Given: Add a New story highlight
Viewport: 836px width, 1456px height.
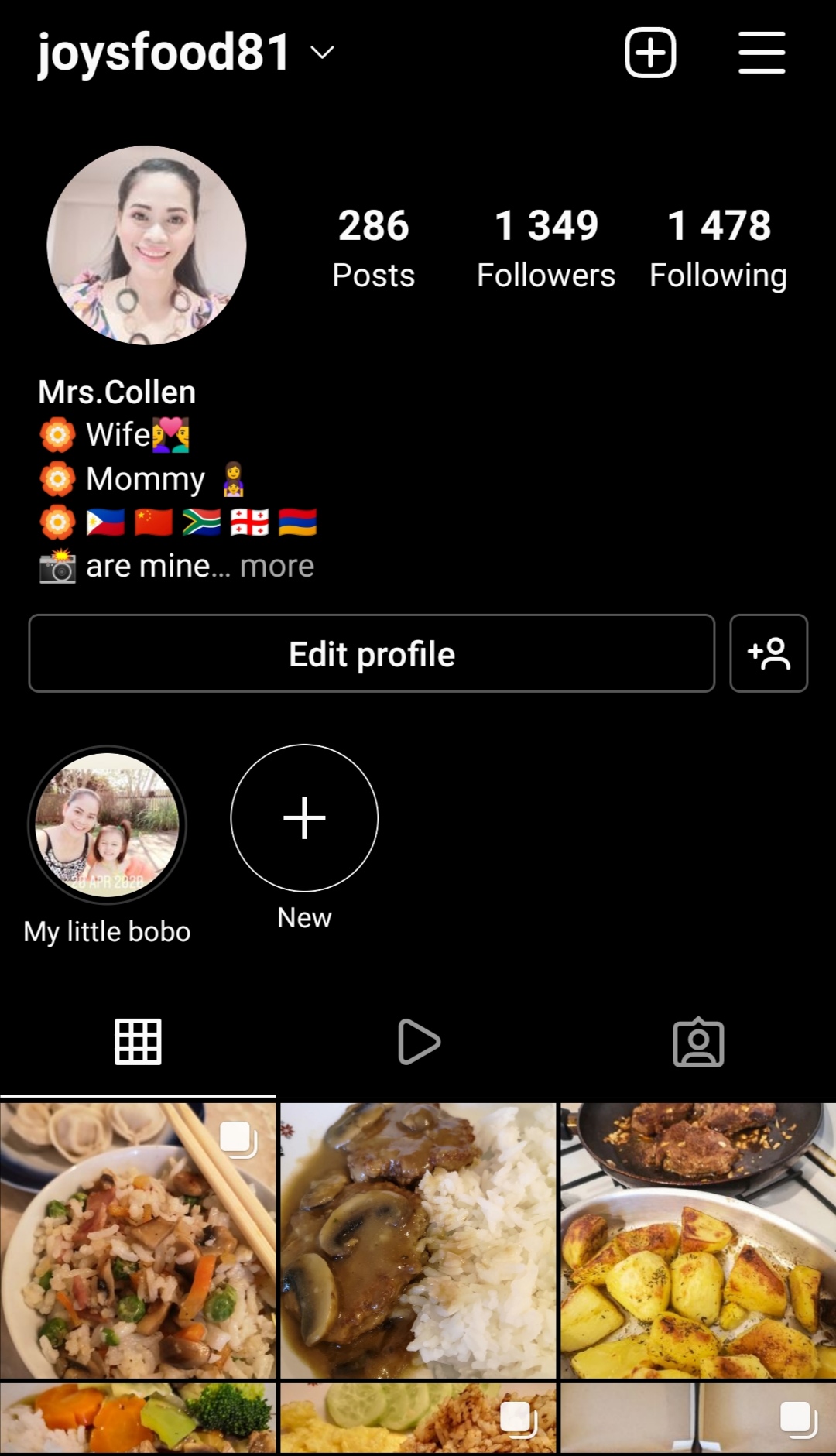Looking at the screenshot, I should (304, 818).
